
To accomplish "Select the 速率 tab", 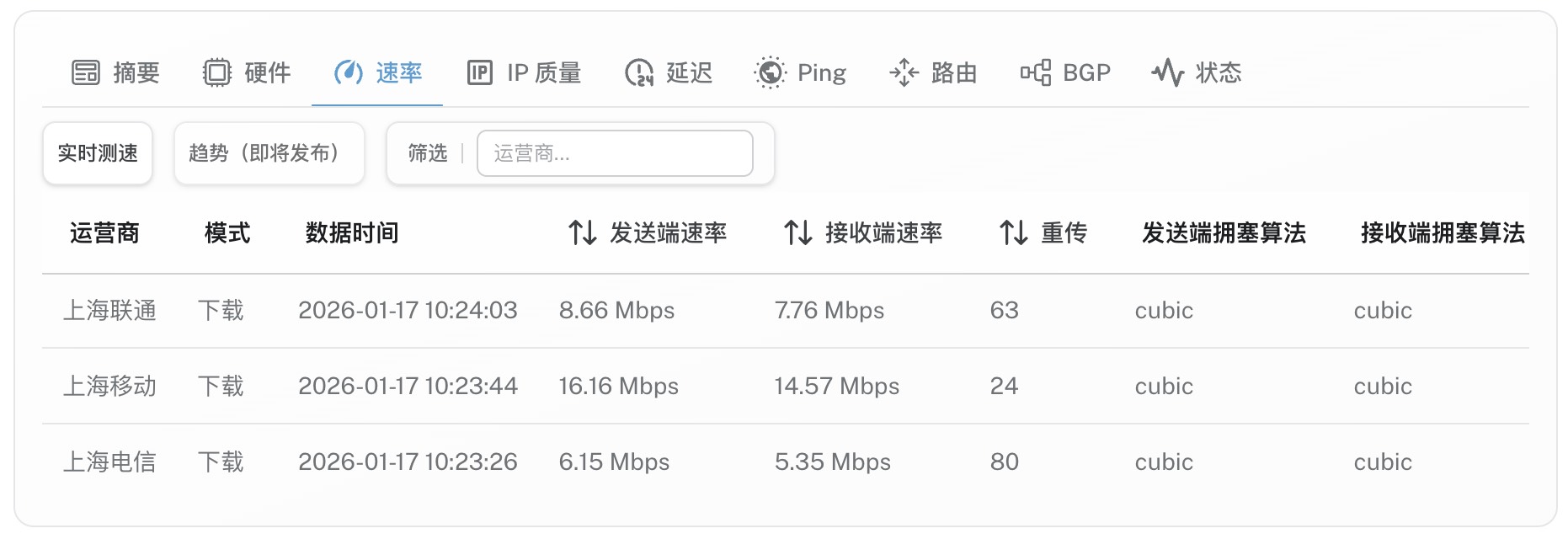I will 378,73.
